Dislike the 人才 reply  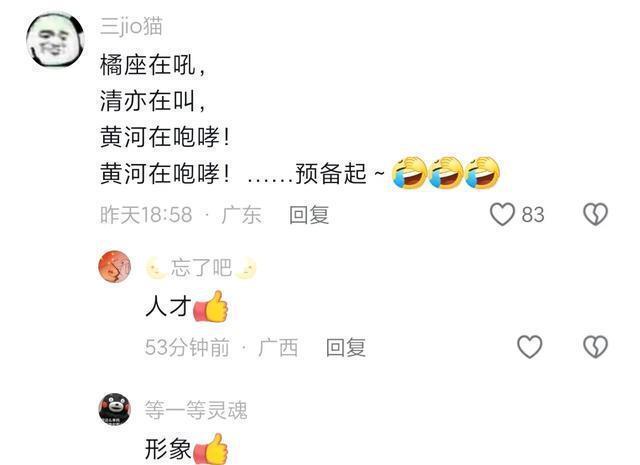pyautogui.click(x=595, y=347)
